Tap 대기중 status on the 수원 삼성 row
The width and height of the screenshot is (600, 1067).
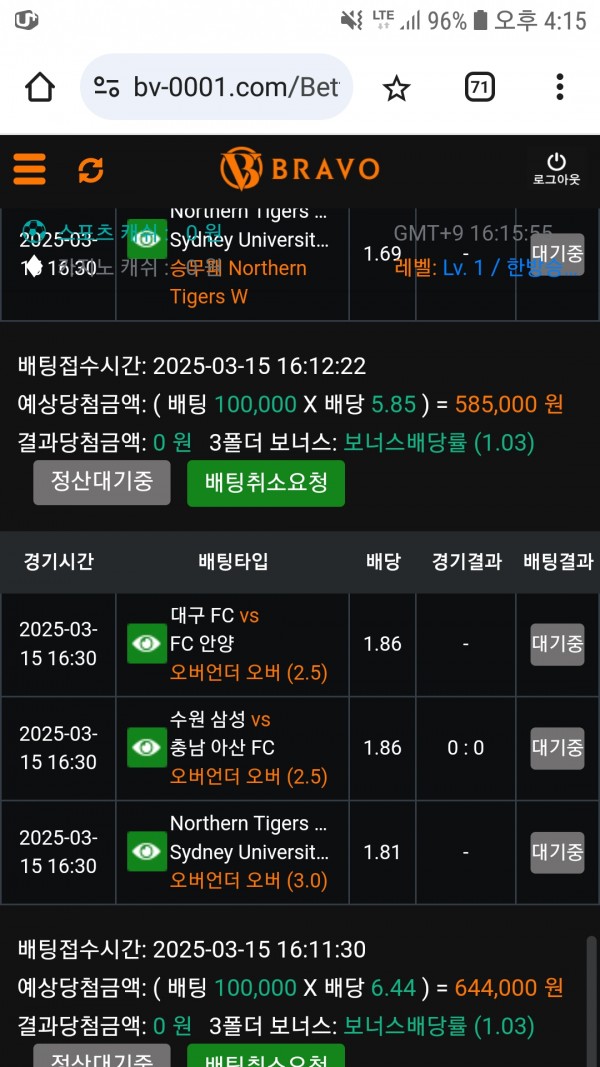[x=557, y=748]
